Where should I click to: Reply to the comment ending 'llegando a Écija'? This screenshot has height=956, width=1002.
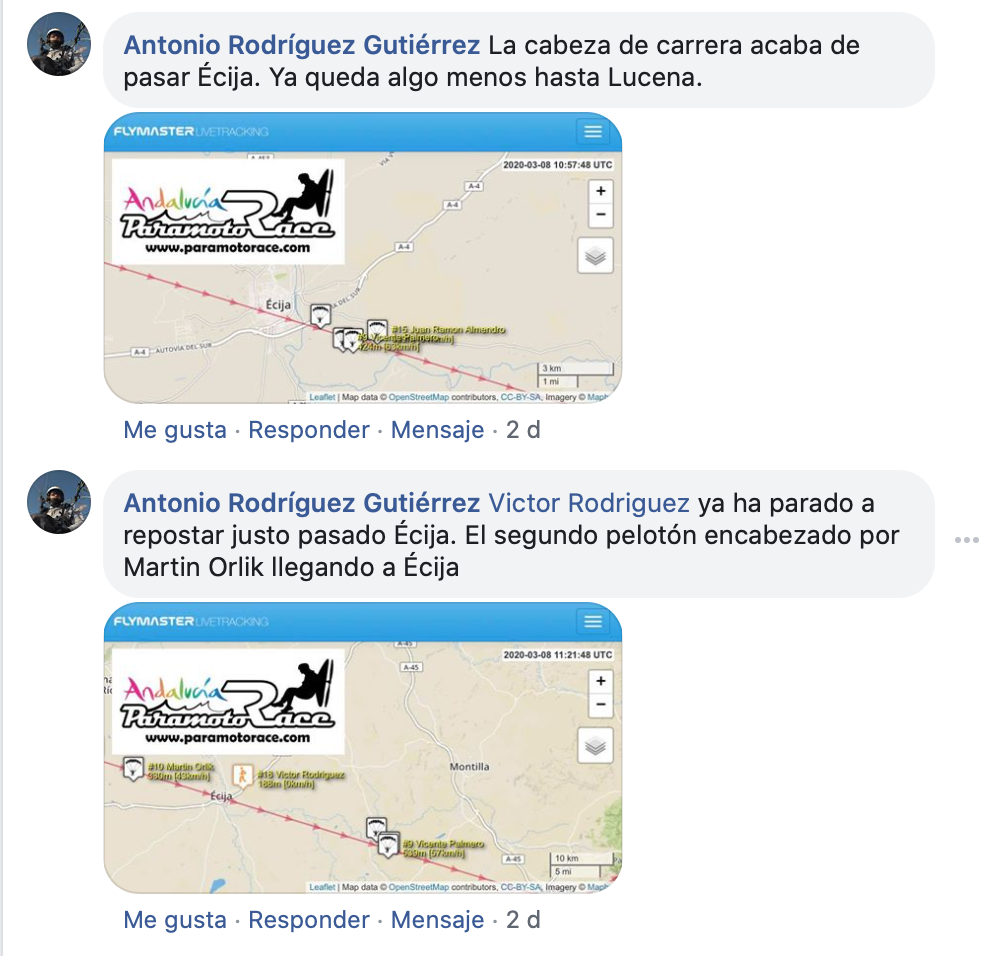click(309, 920)
